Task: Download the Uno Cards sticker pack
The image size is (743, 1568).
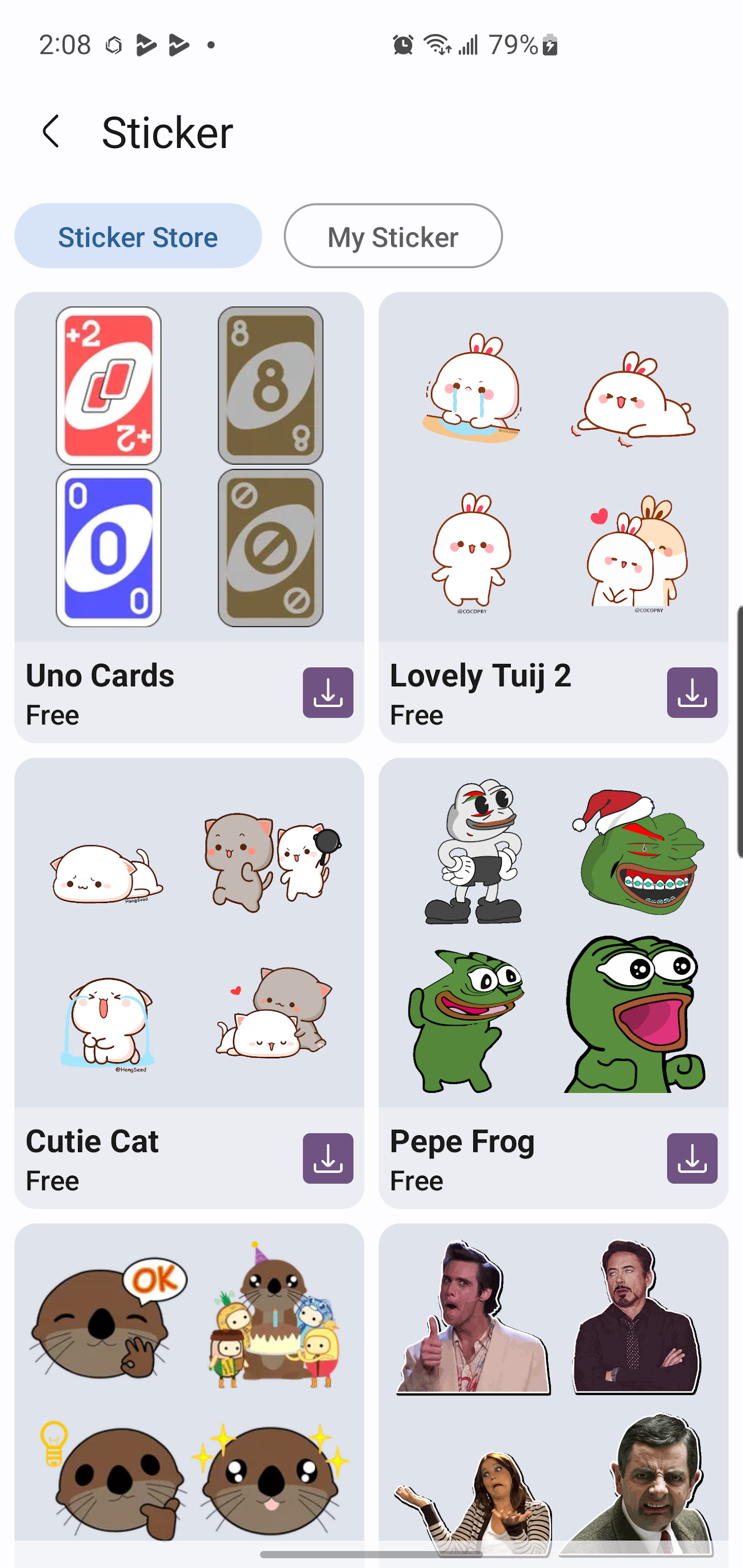Action: tap(328, 693)
